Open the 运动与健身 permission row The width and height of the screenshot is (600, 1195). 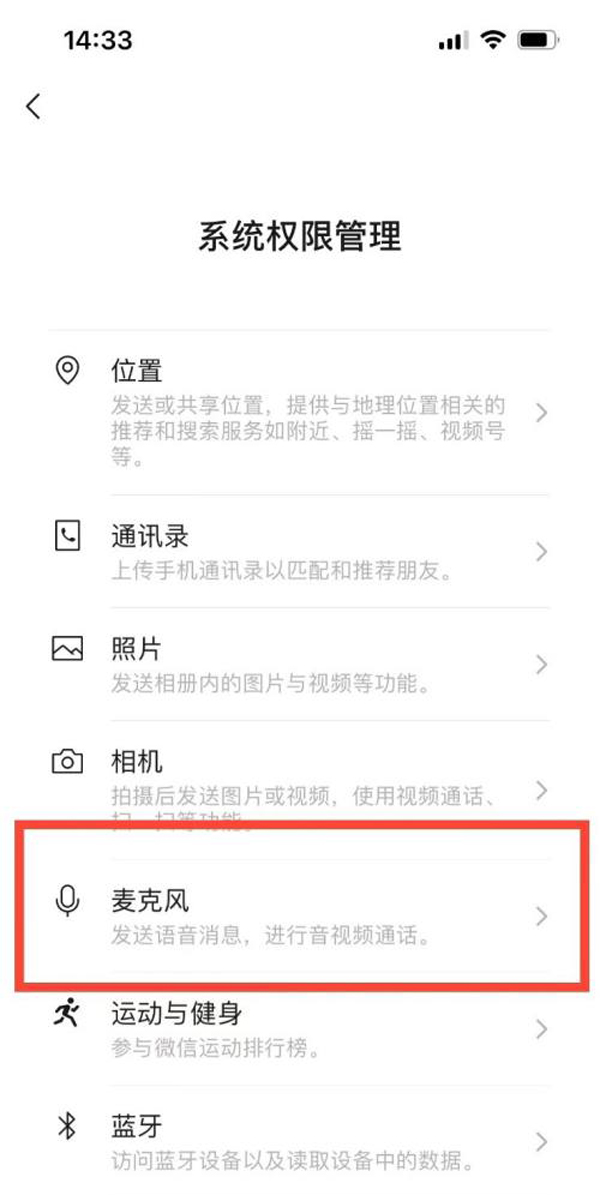click(300, 1029)
